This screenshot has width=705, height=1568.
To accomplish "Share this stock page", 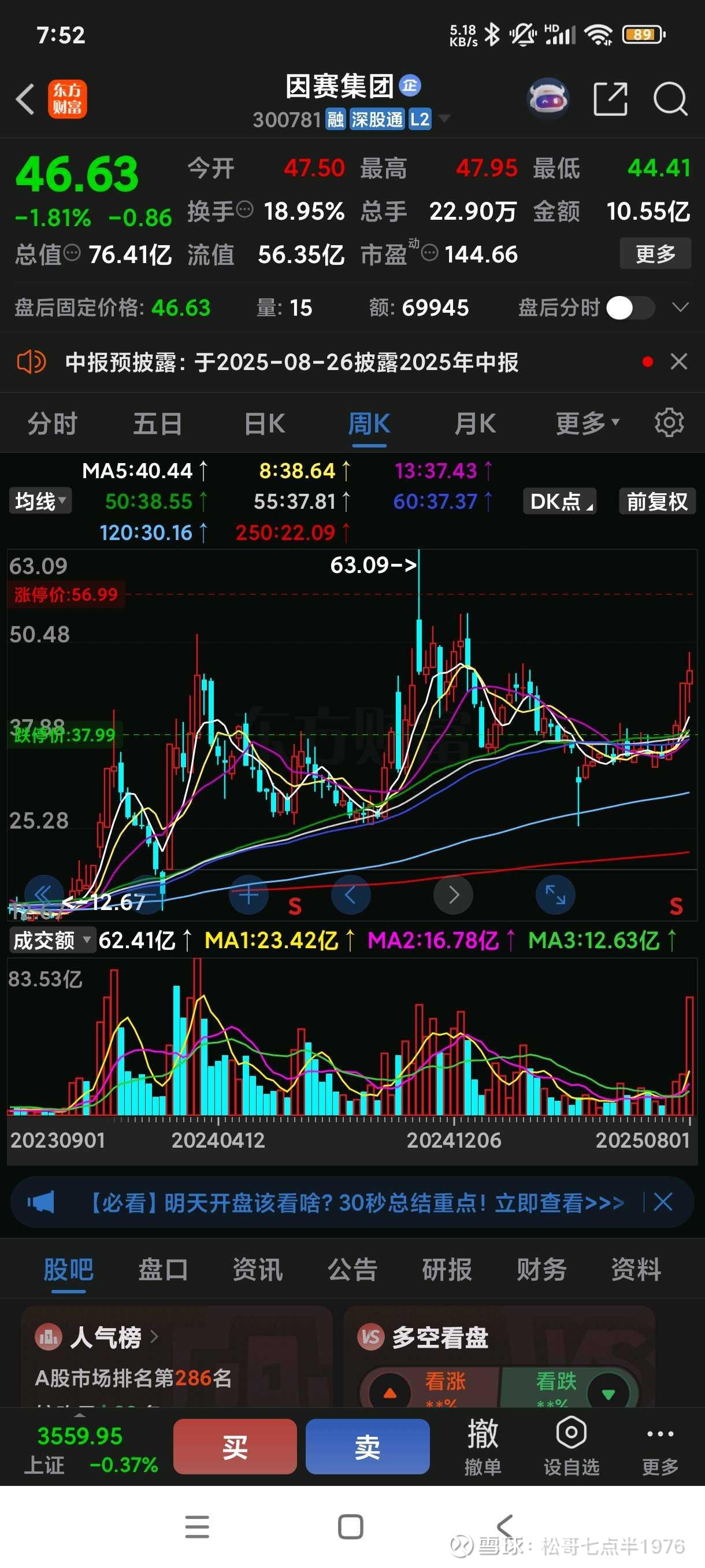I will click(610, 99).
